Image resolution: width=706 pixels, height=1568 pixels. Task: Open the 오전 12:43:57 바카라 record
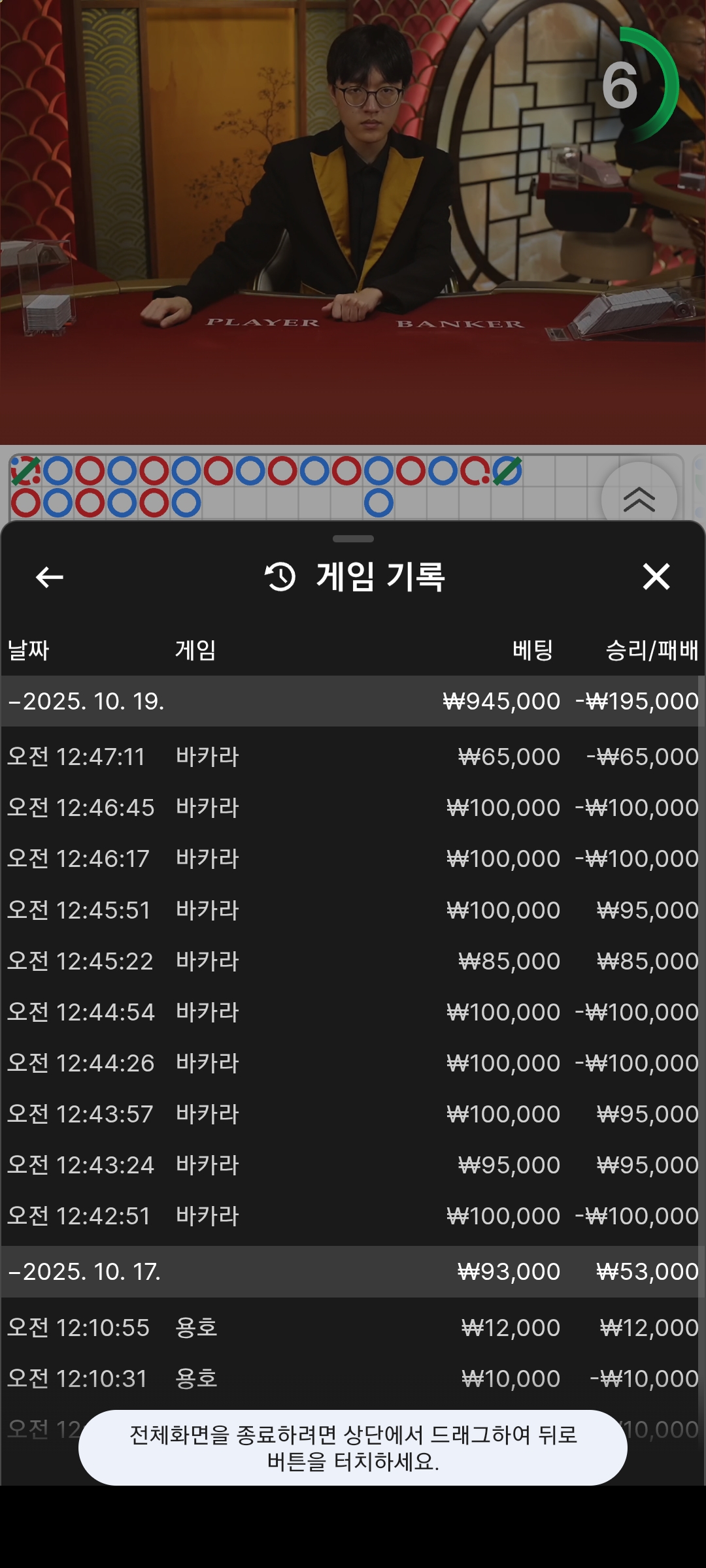(x=352, y=1115)
